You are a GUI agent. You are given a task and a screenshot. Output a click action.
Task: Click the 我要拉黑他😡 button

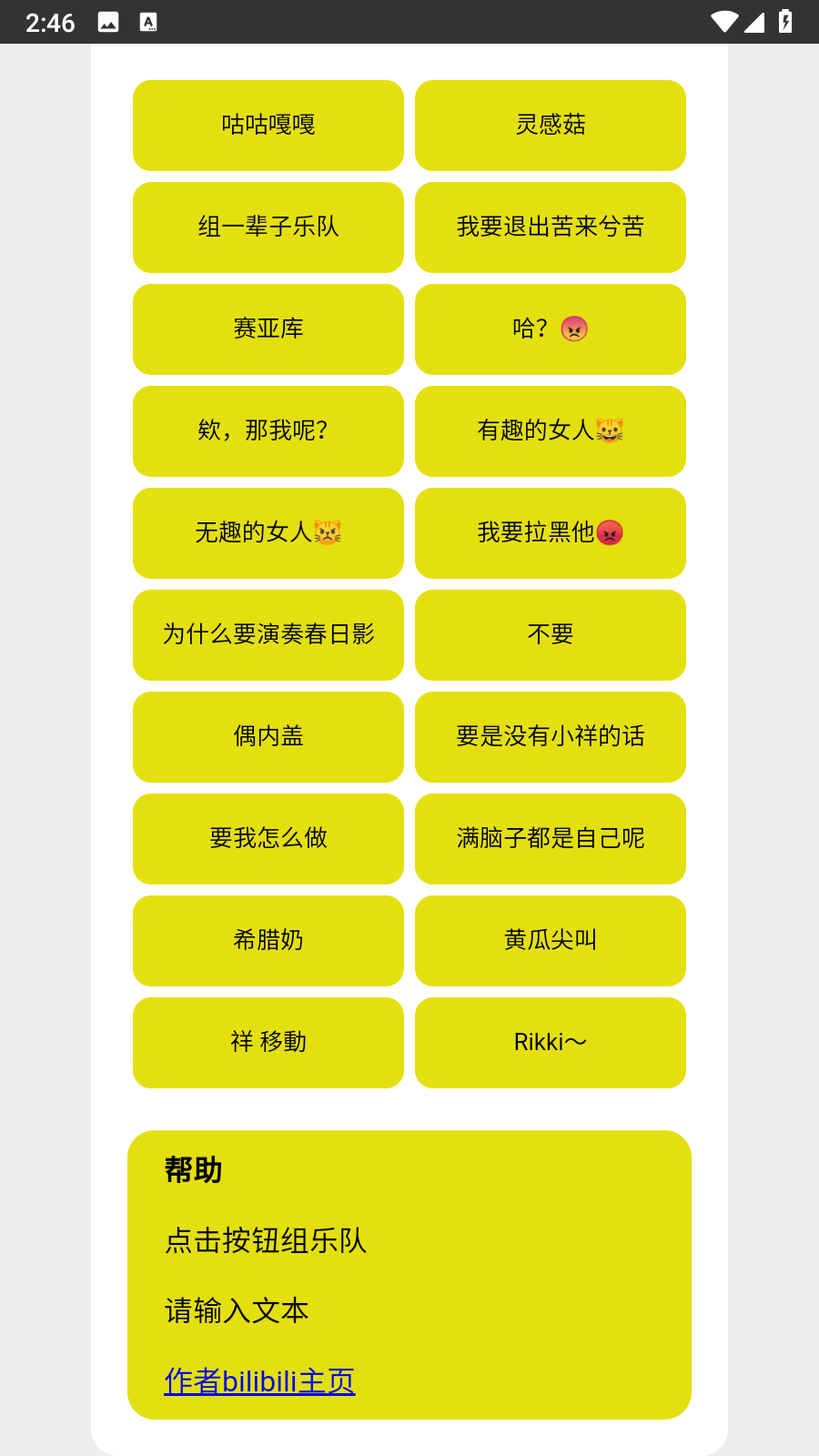[550, 533]
